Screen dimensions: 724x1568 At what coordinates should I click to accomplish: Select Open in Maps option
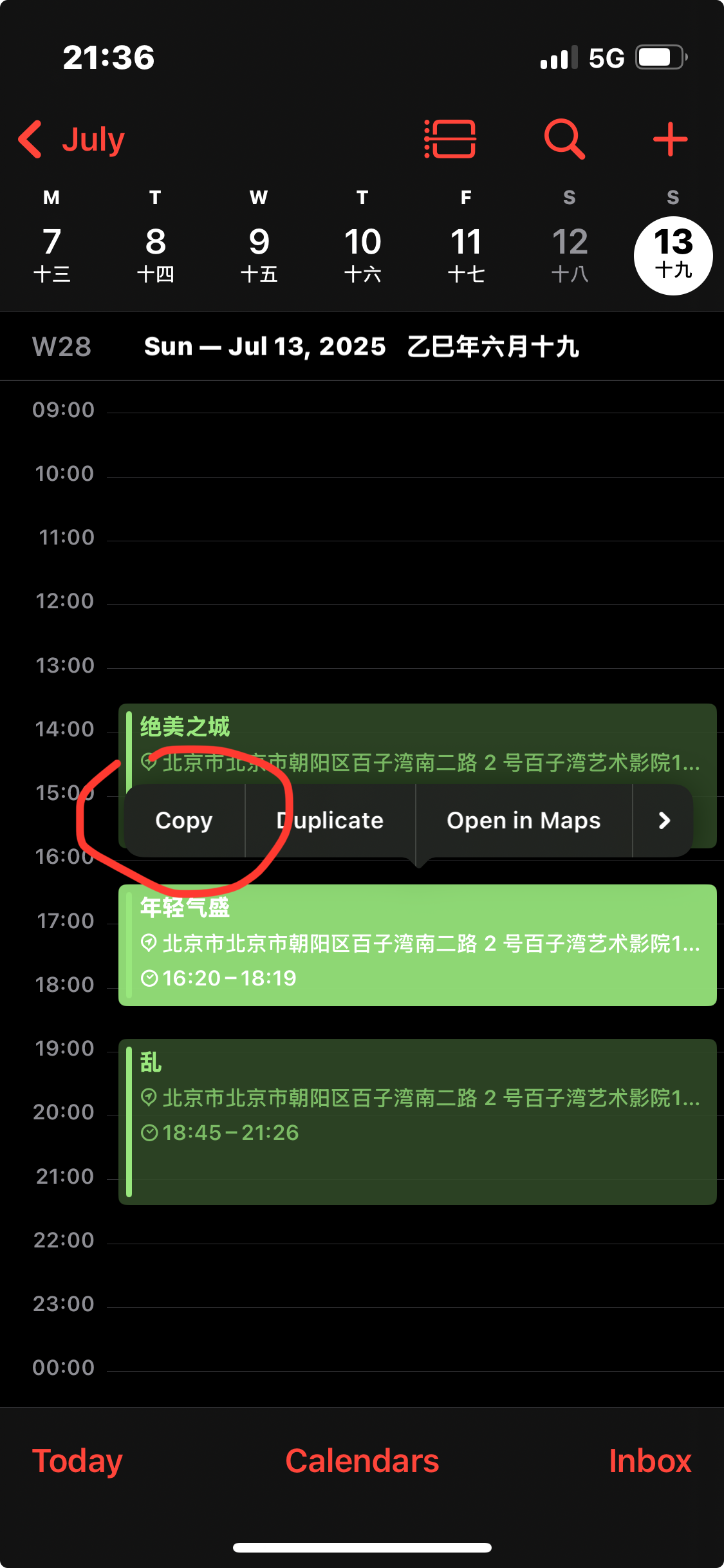(523, 821)
